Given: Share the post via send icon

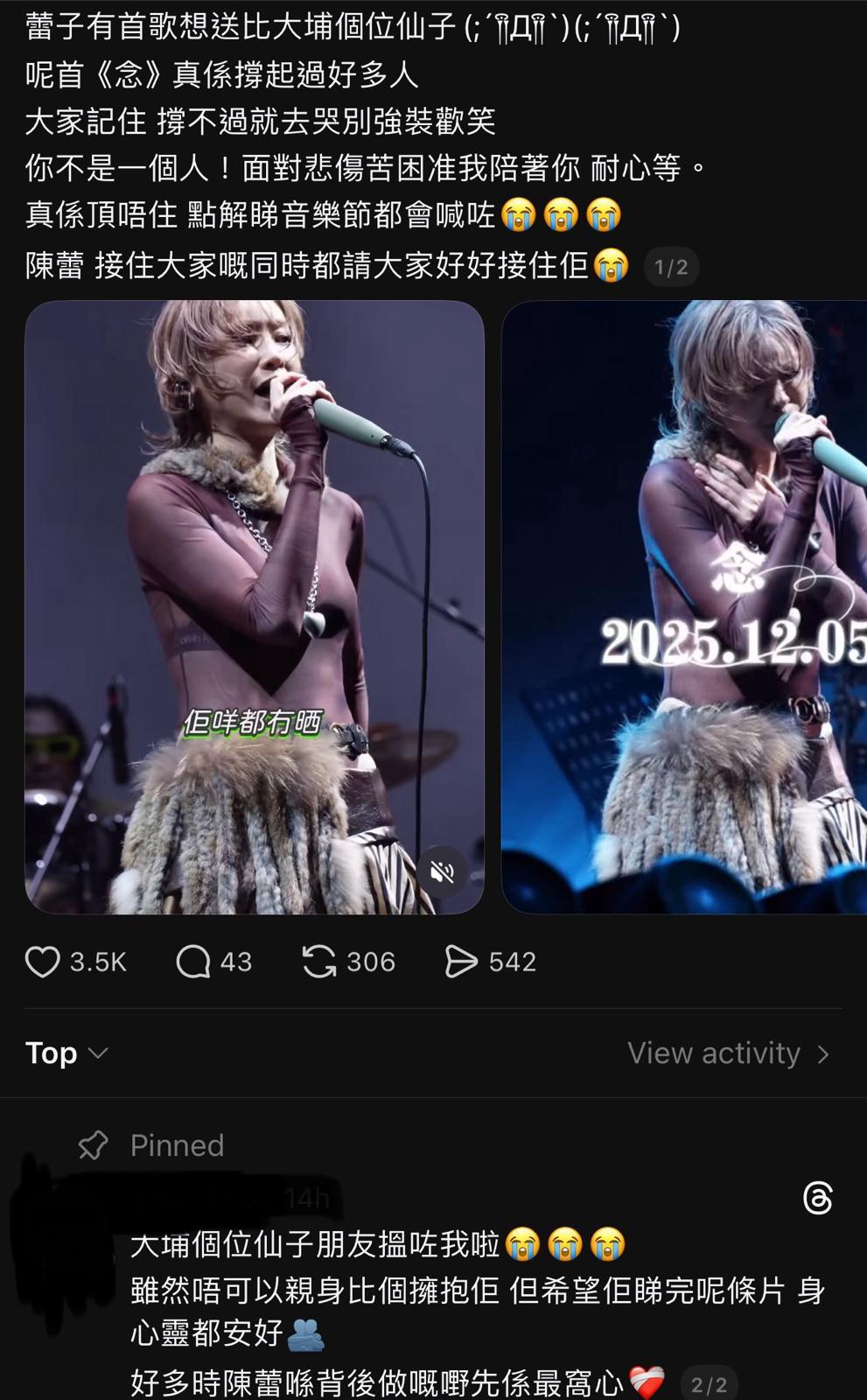Looking at the screenshot, I should (x=461, y=962).
